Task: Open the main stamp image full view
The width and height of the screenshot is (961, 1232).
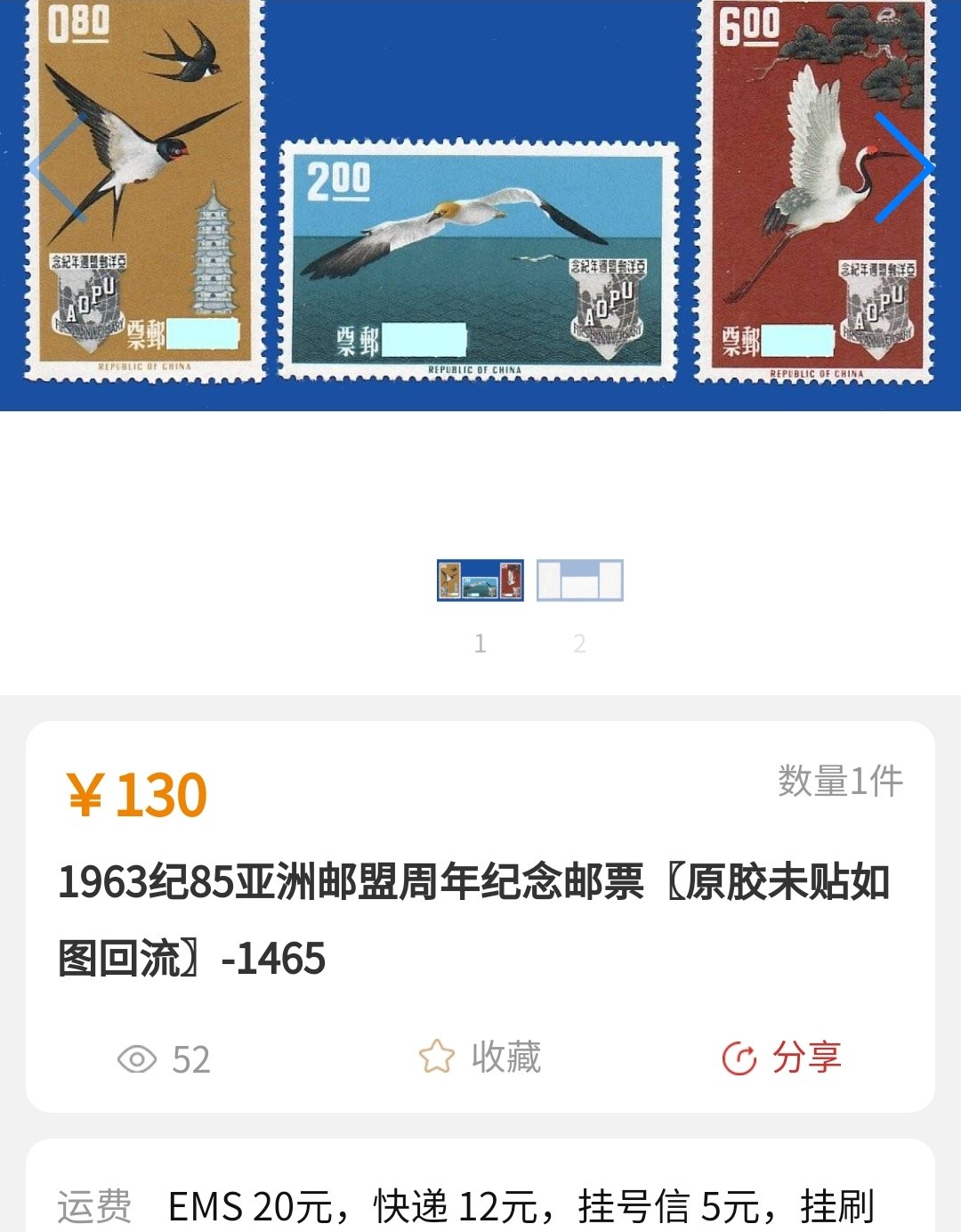Action: [480, 258]
